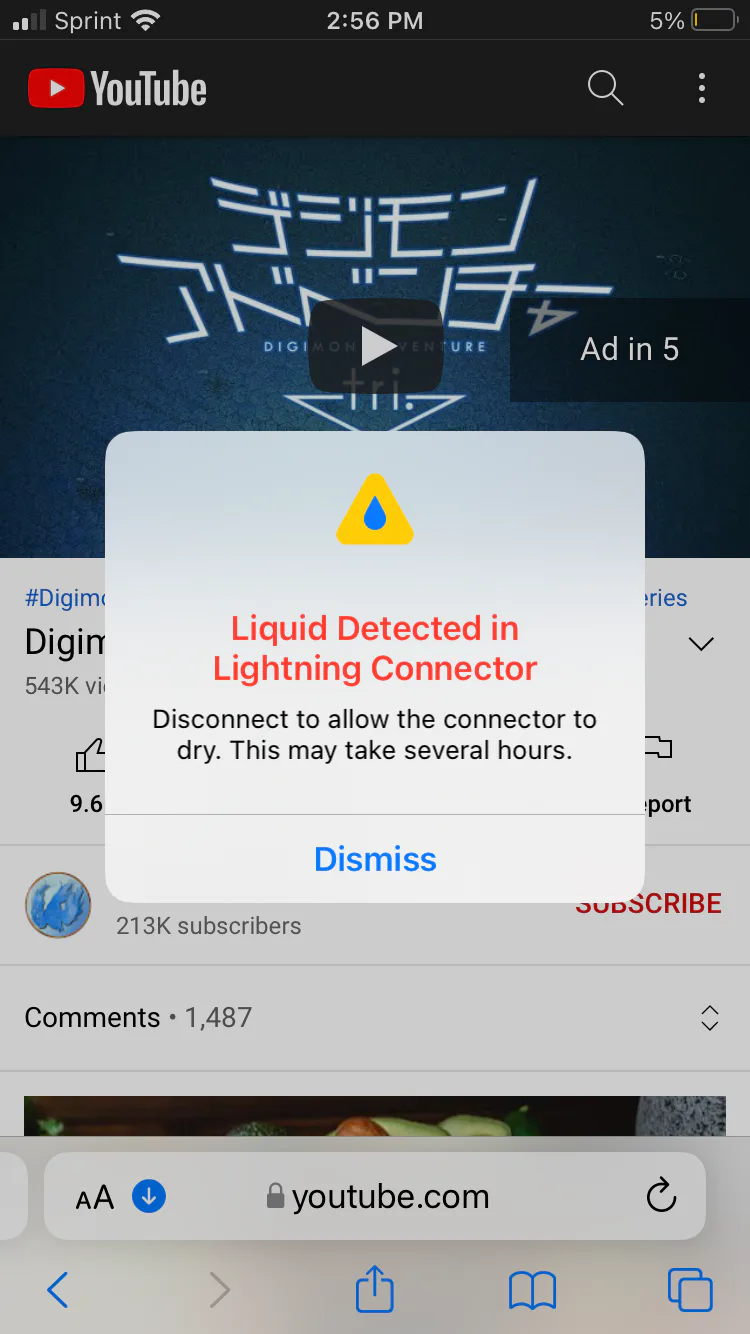Image resolution: width=750 pixels, height=1334 pixels.
Task: Dismiss the liquid detected alert
Action: pos(375,859)
